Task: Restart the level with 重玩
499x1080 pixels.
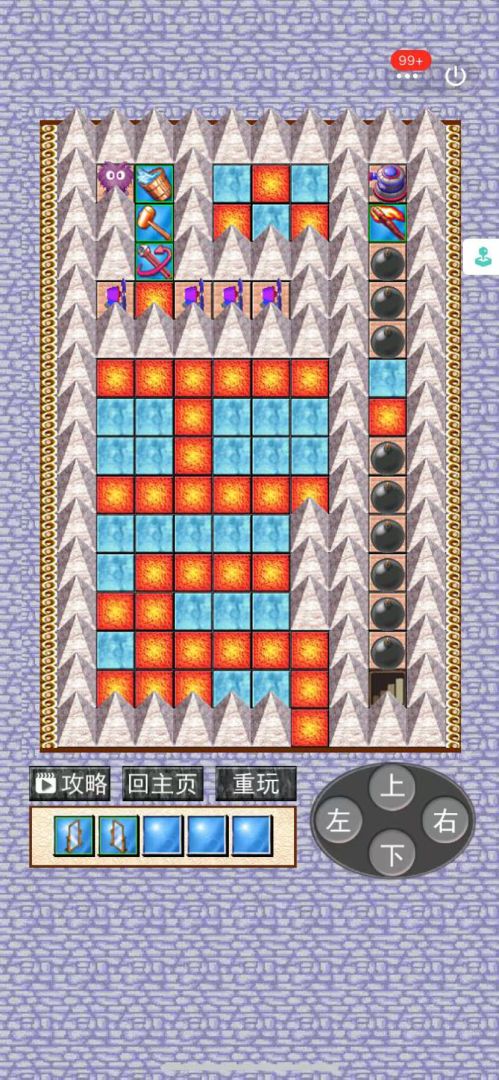Action: [x=256, y=784]
